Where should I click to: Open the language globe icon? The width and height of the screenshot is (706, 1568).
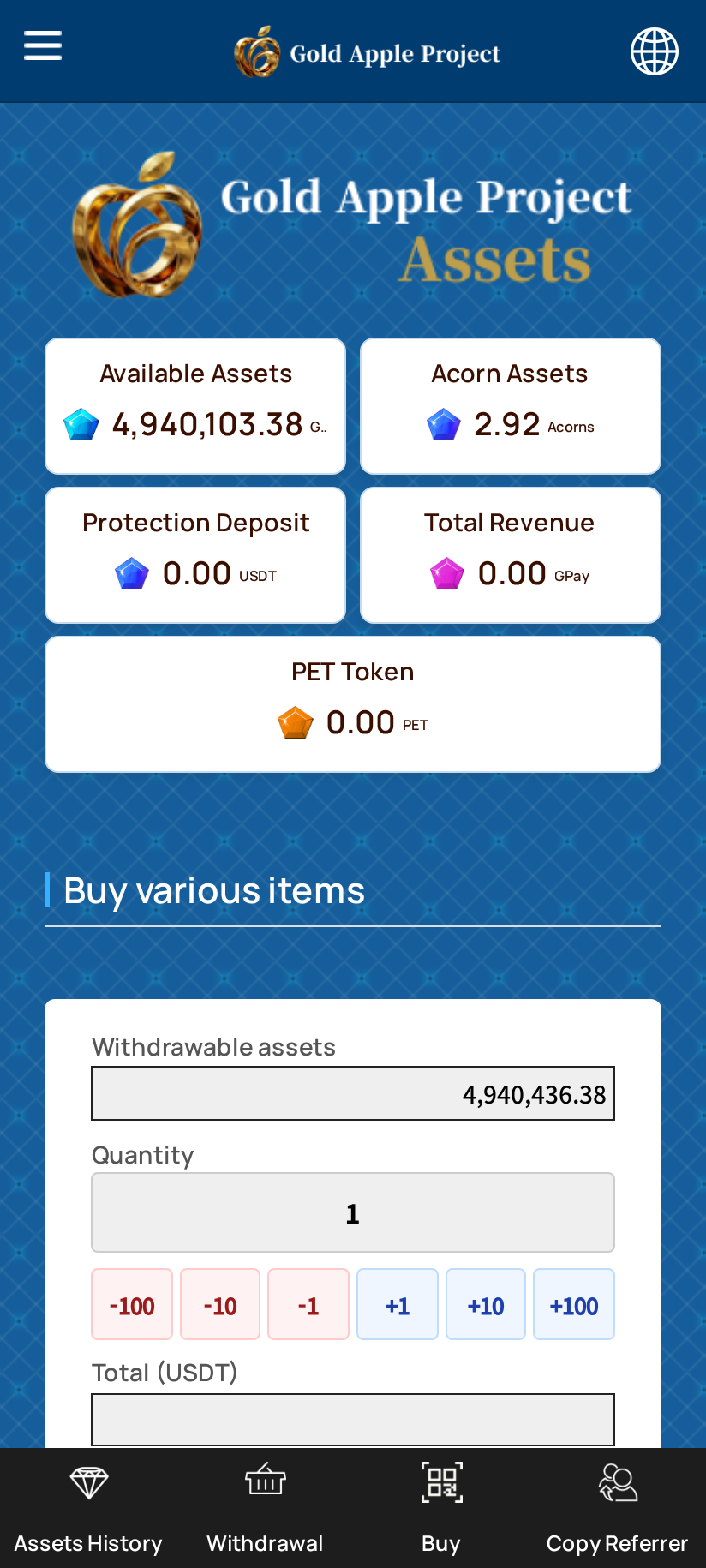655,51
